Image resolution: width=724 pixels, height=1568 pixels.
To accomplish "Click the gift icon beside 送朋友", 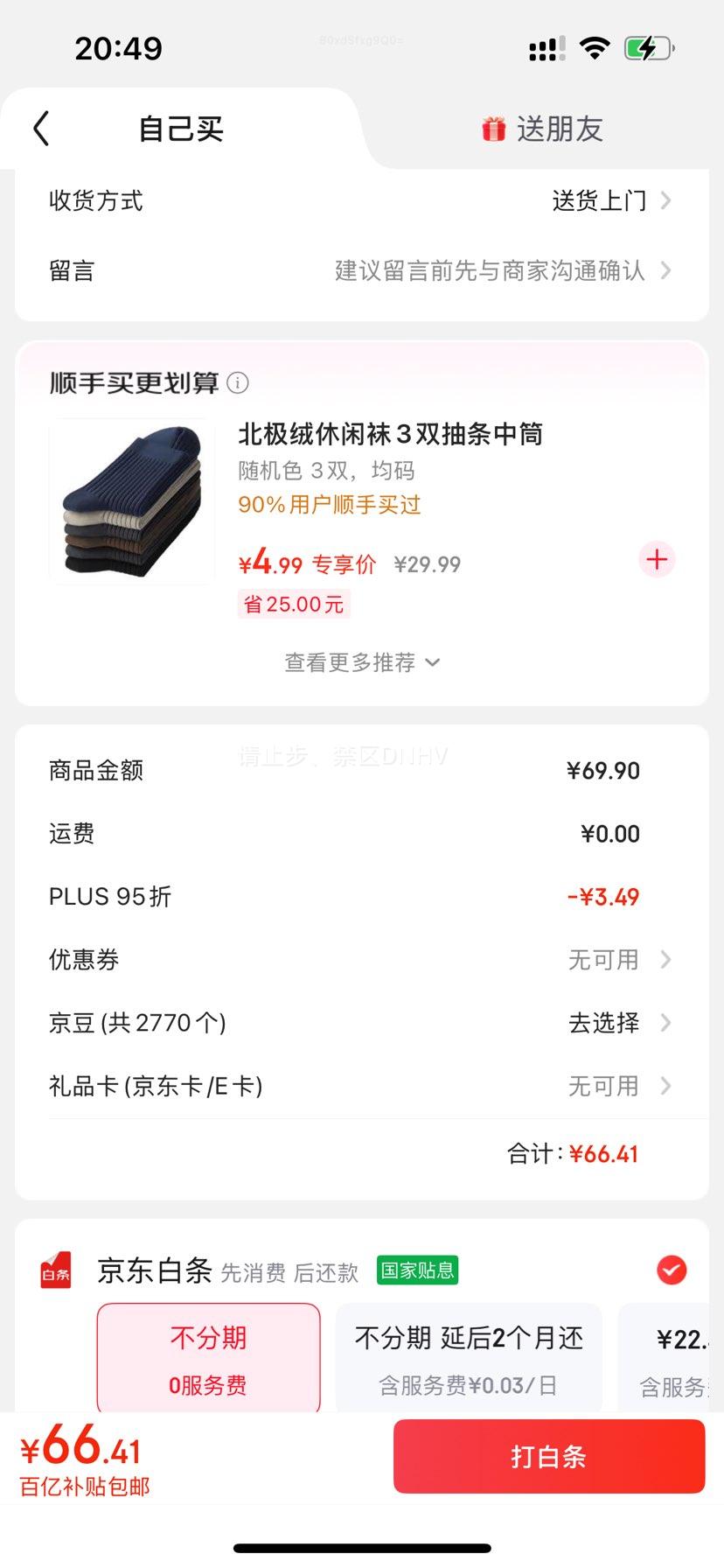I will (496, 128).
